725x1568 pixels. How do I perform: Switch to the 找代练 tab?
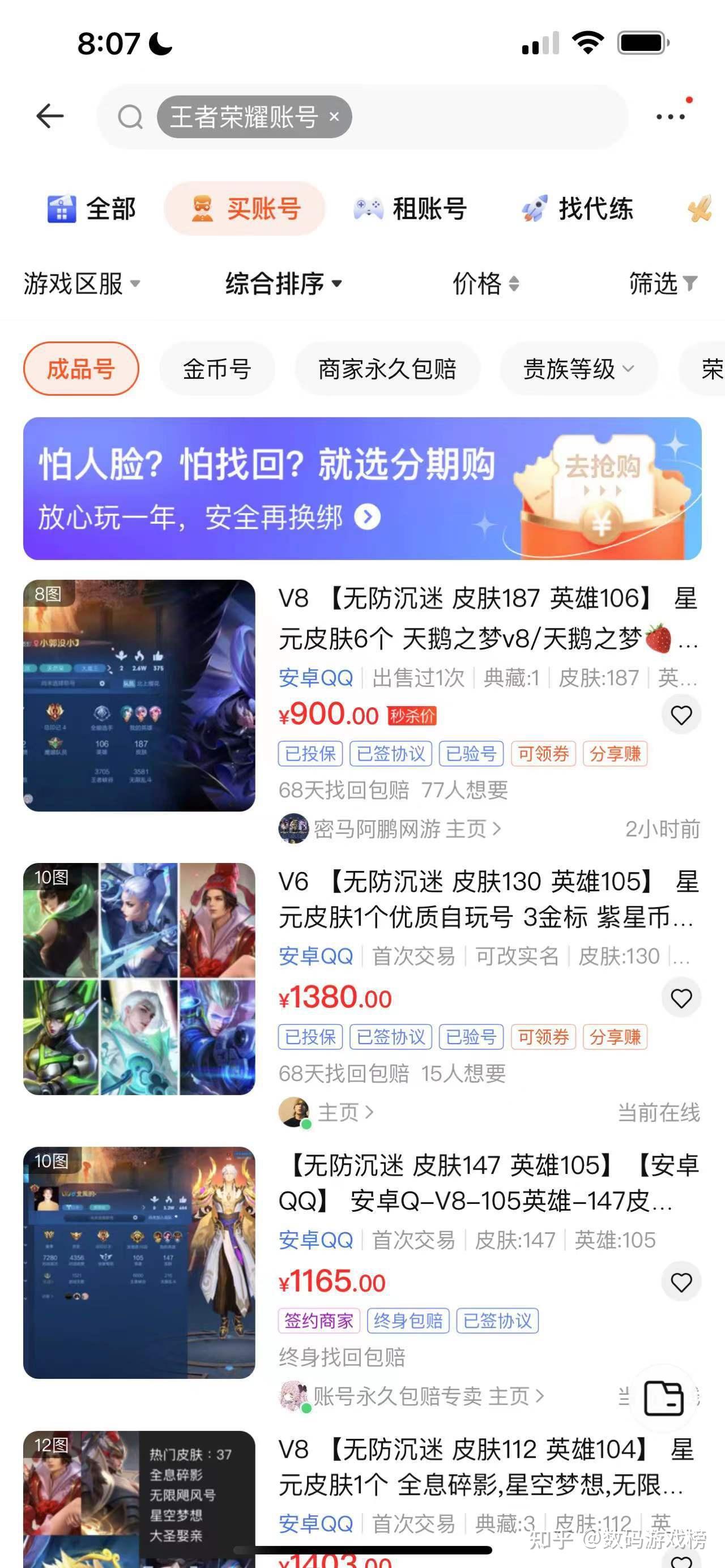[x=578, y=209]
